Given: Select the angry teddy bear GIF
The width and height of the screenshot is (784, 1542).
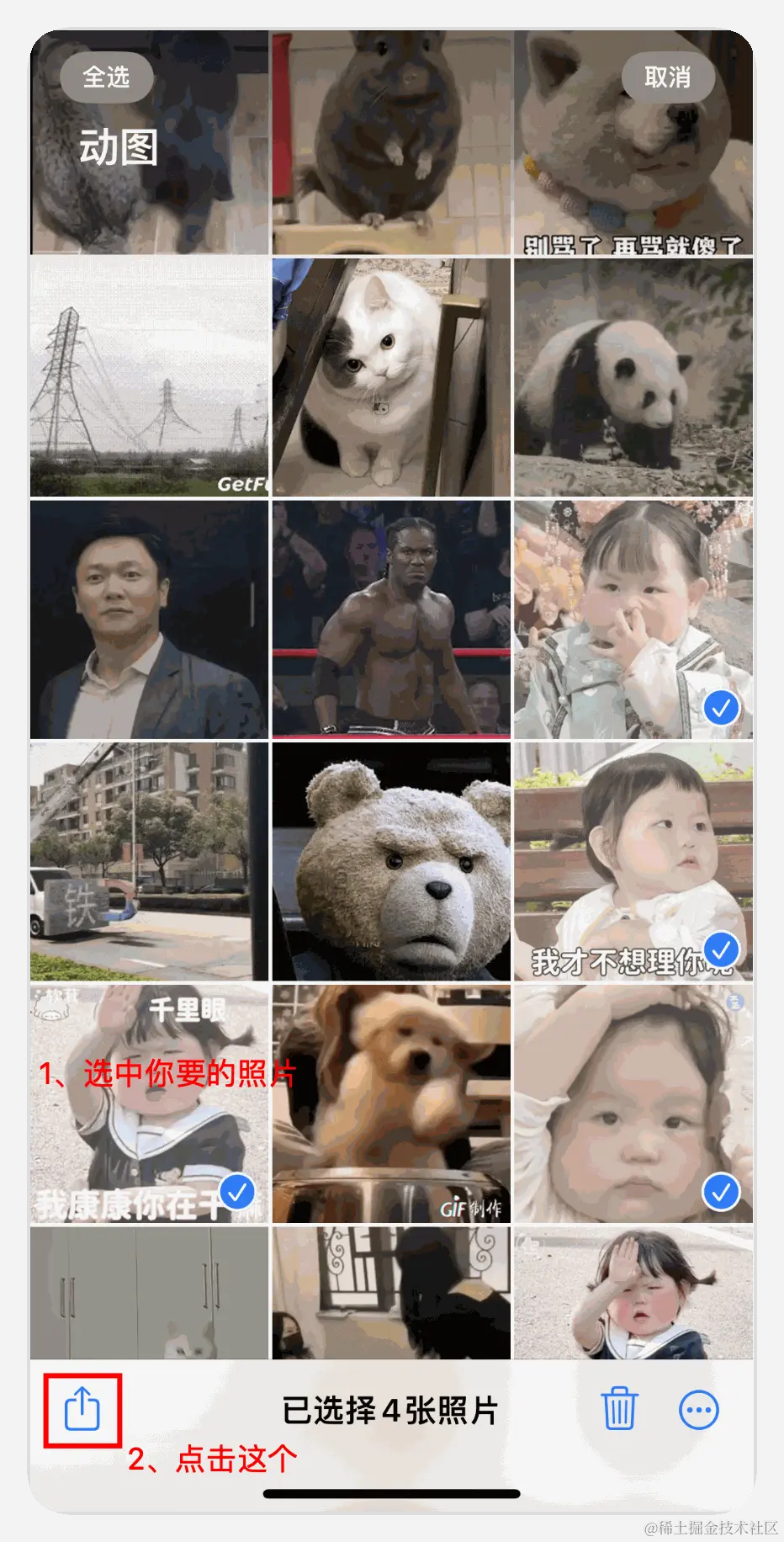Looking at the screenshot, I should point(391,861).
